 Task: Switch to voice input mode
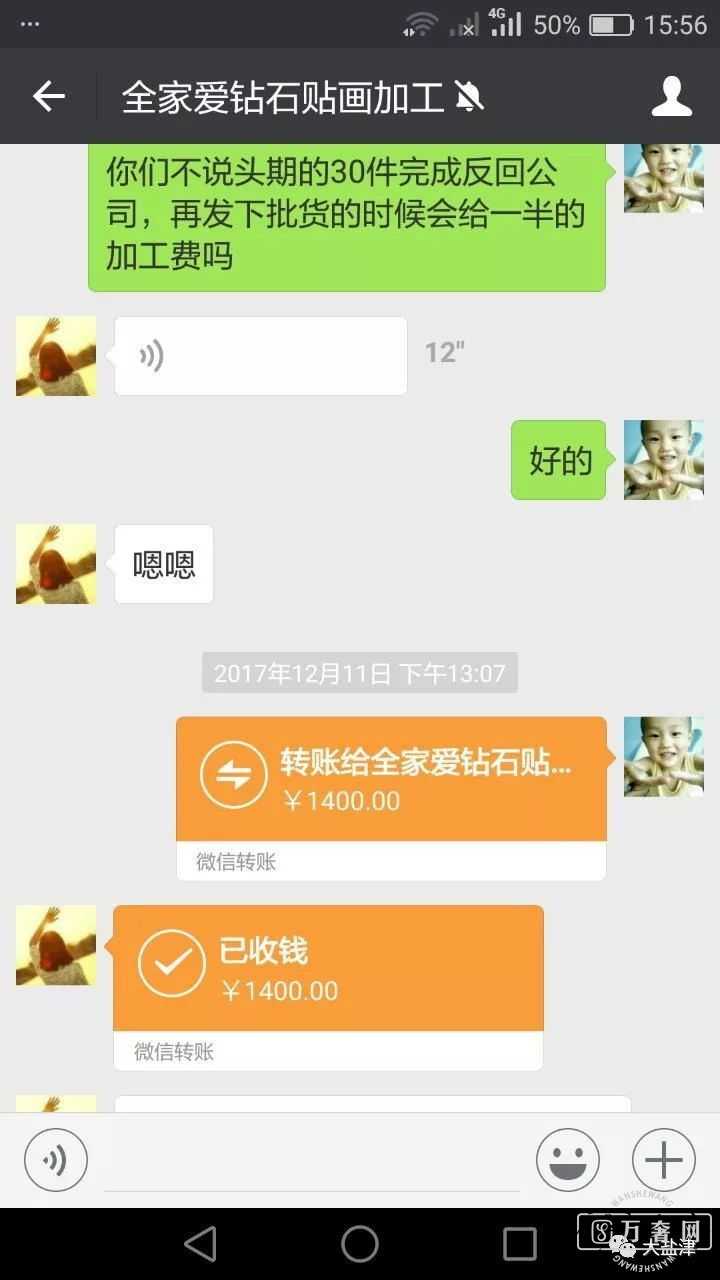click(x=56, y=1160)
